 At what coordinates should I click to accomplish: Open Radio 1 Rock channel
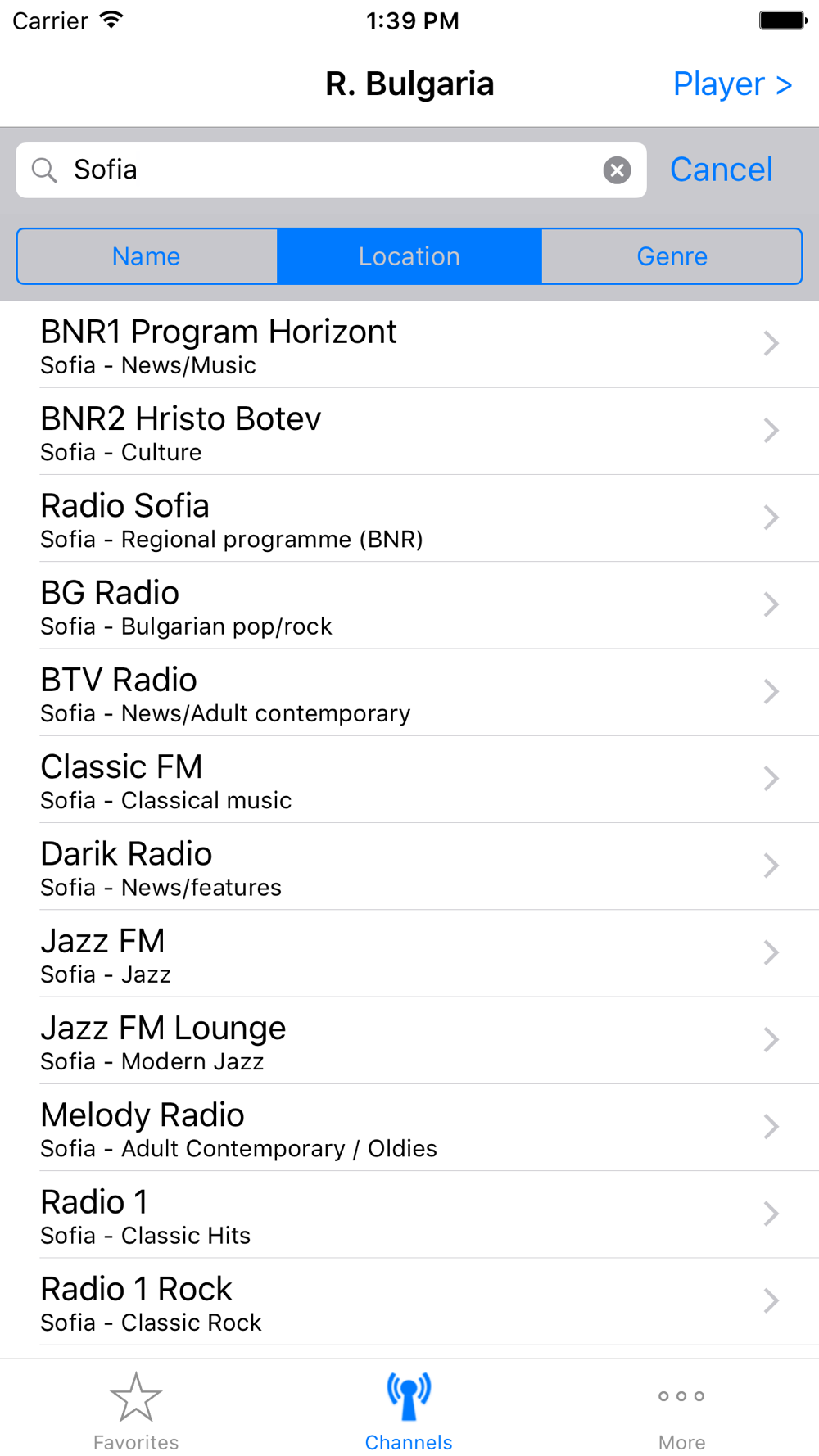pos(409,1302)
